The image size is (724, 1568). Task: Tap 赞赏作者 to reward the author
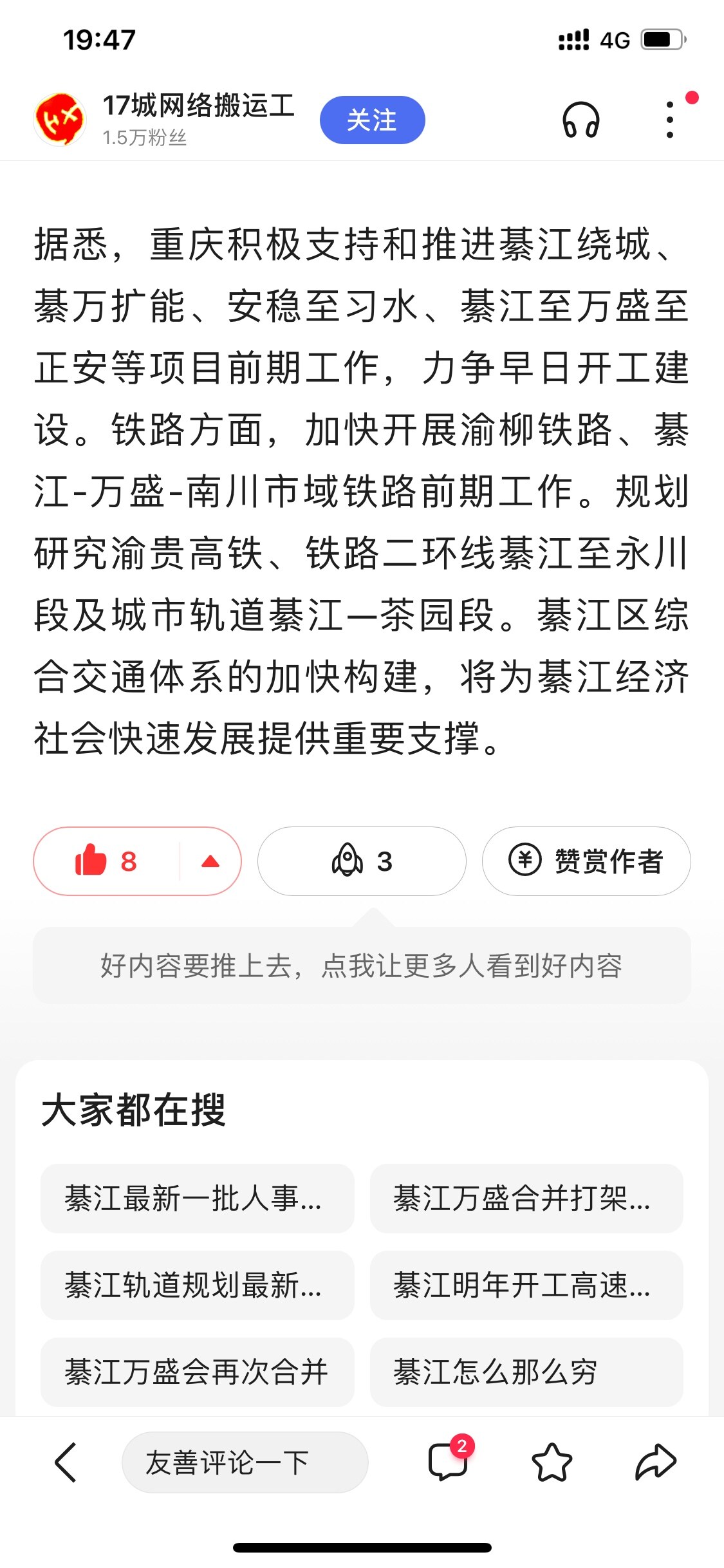(x=586, y=861)
